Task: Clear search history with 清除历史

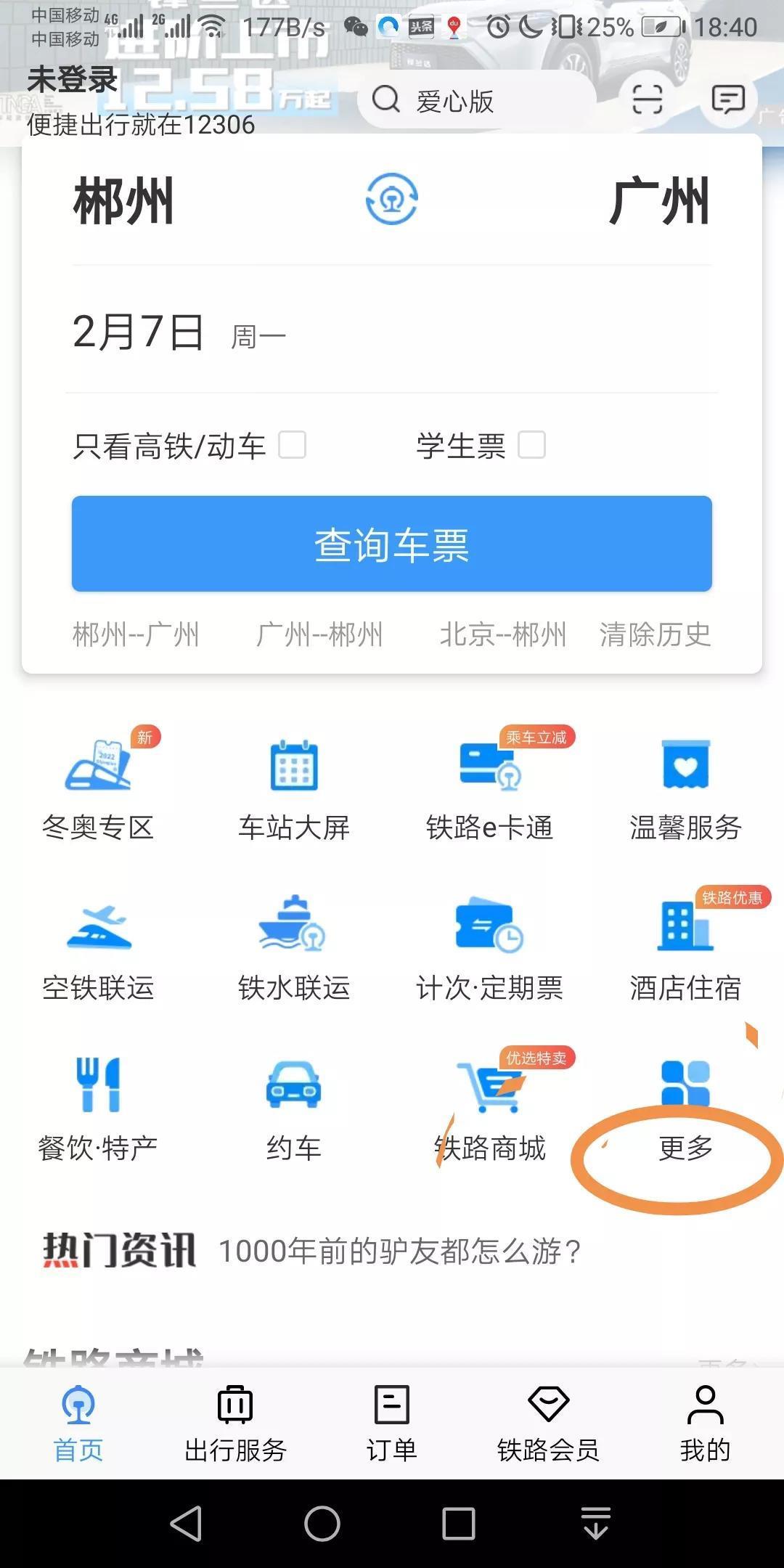Action: 655,634
